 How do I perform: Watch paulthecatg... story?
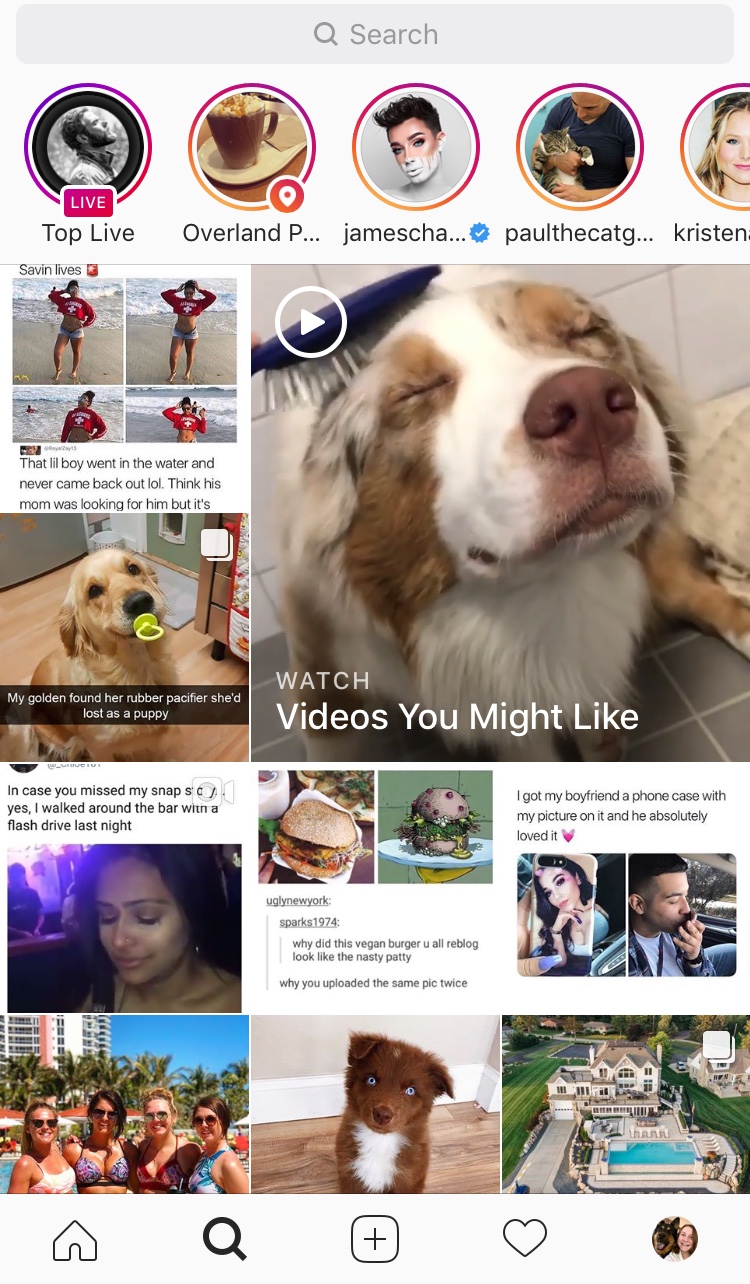pos(580,147)
